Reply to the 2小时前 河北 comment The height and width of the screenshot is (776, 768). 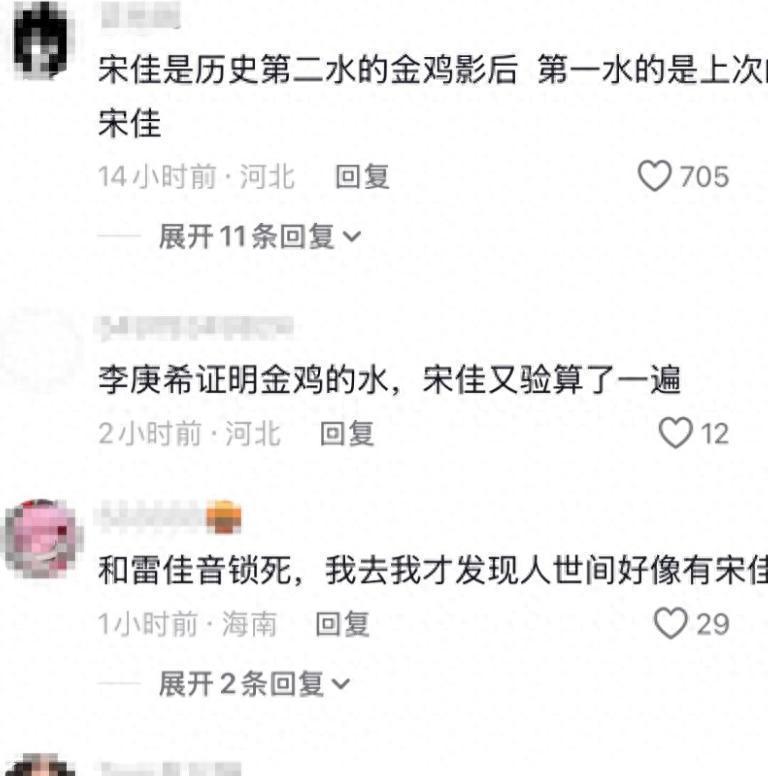347,434
